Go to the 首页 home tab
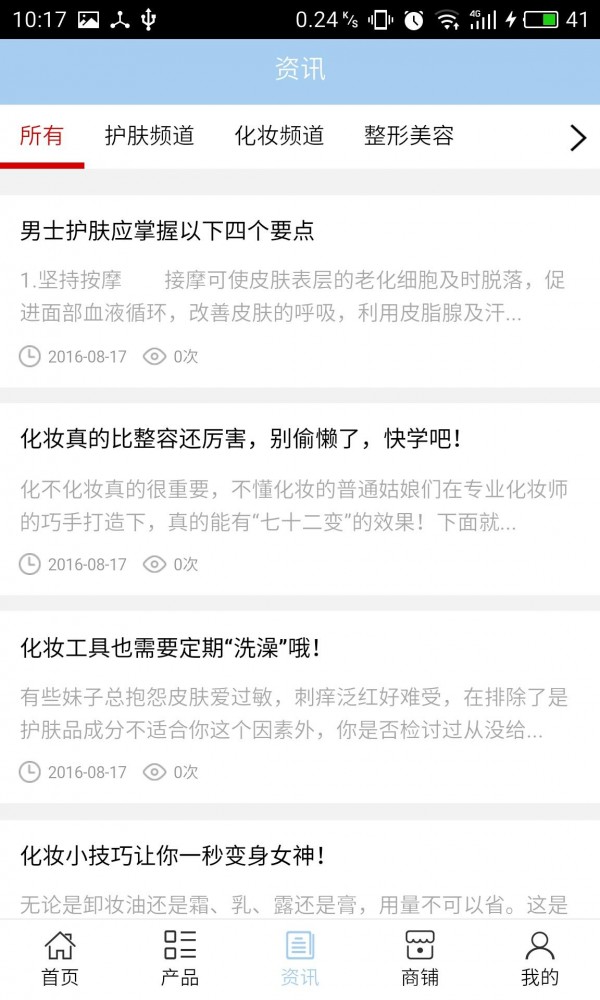 point(60,959)
